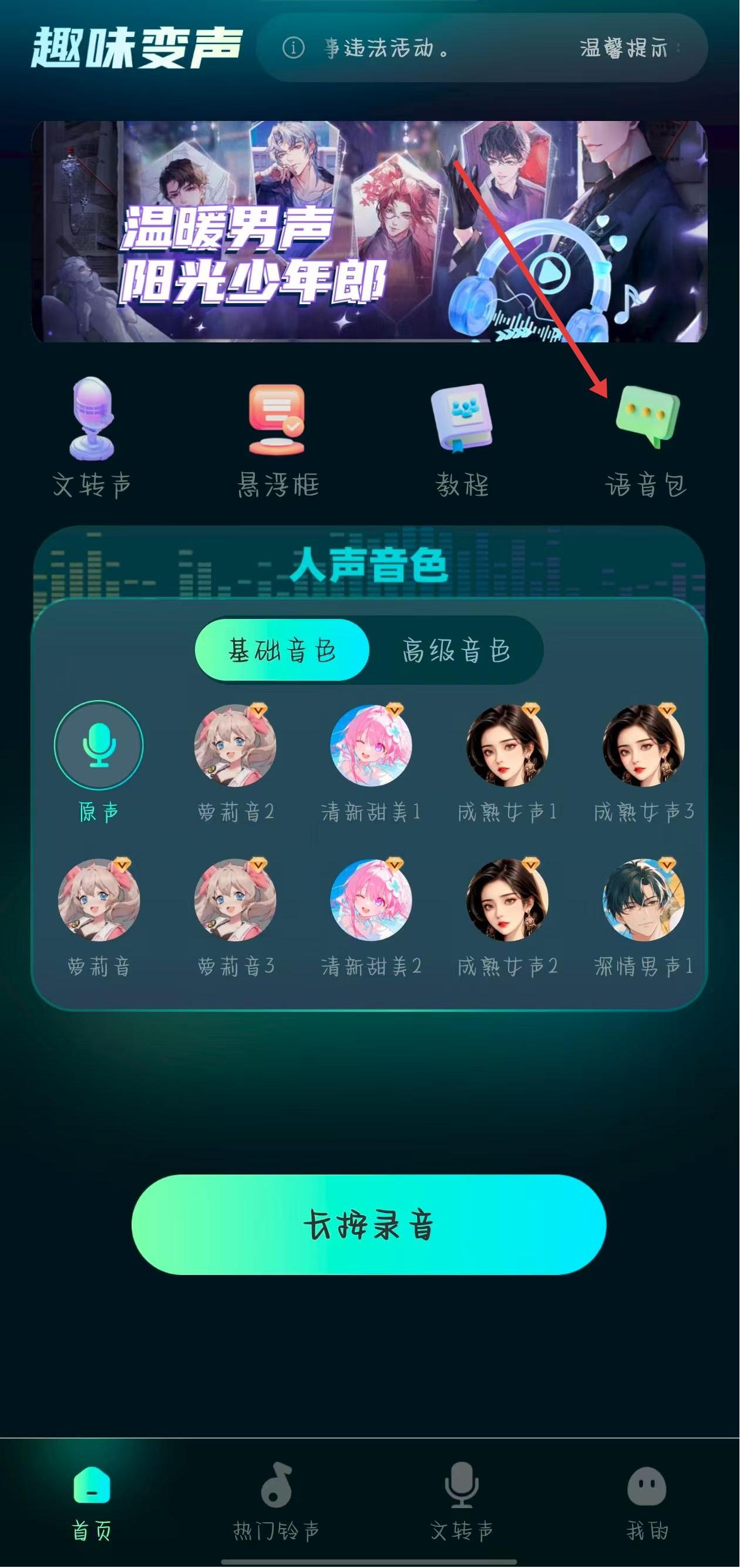Open the 温暖男声 banner
This screenshot has width=740, height=1568.
pyautogui.click(x=369, y=232)
